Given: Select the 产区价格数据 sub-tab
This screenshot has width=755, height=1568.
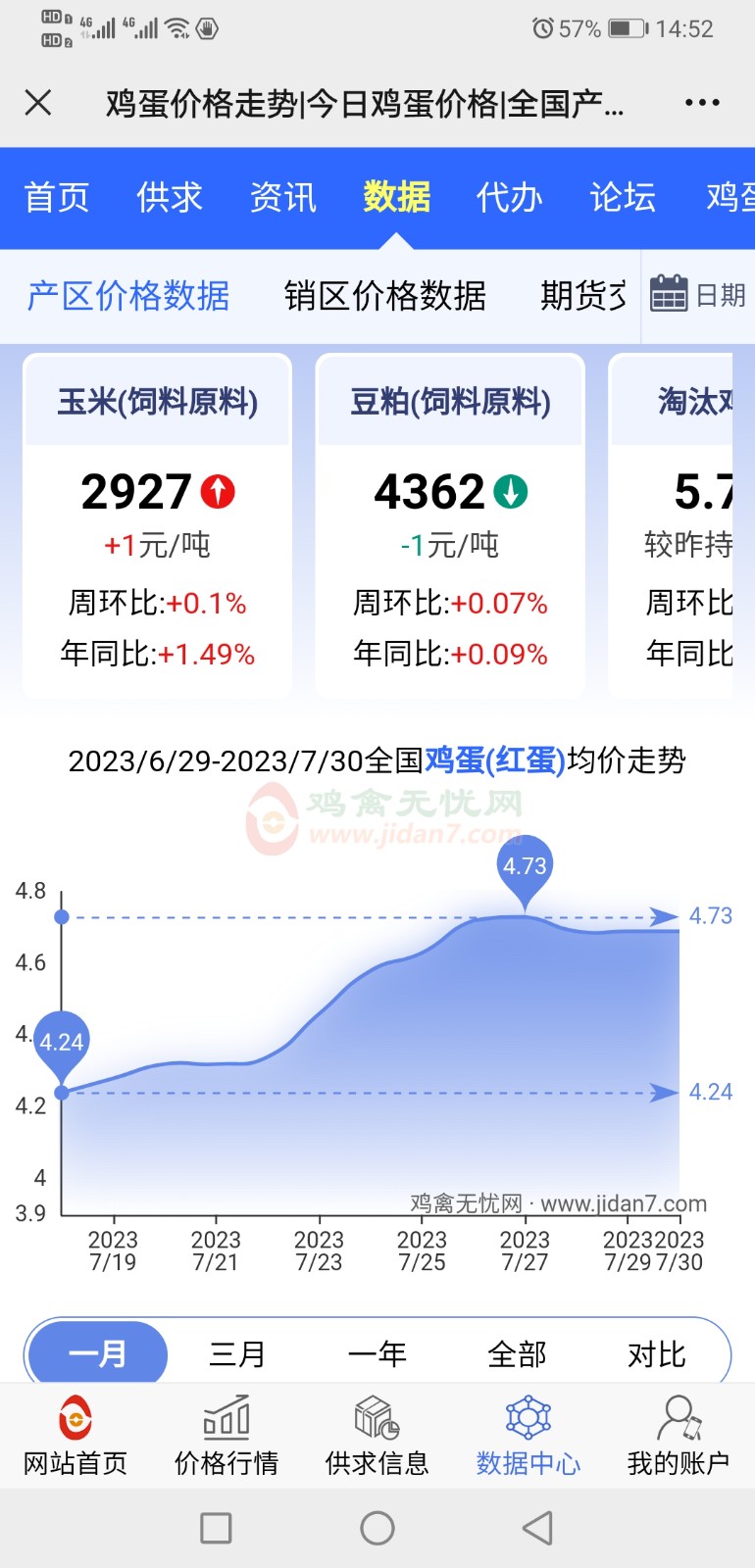Looking at the screenshot, I should click(x=128, y=295).
